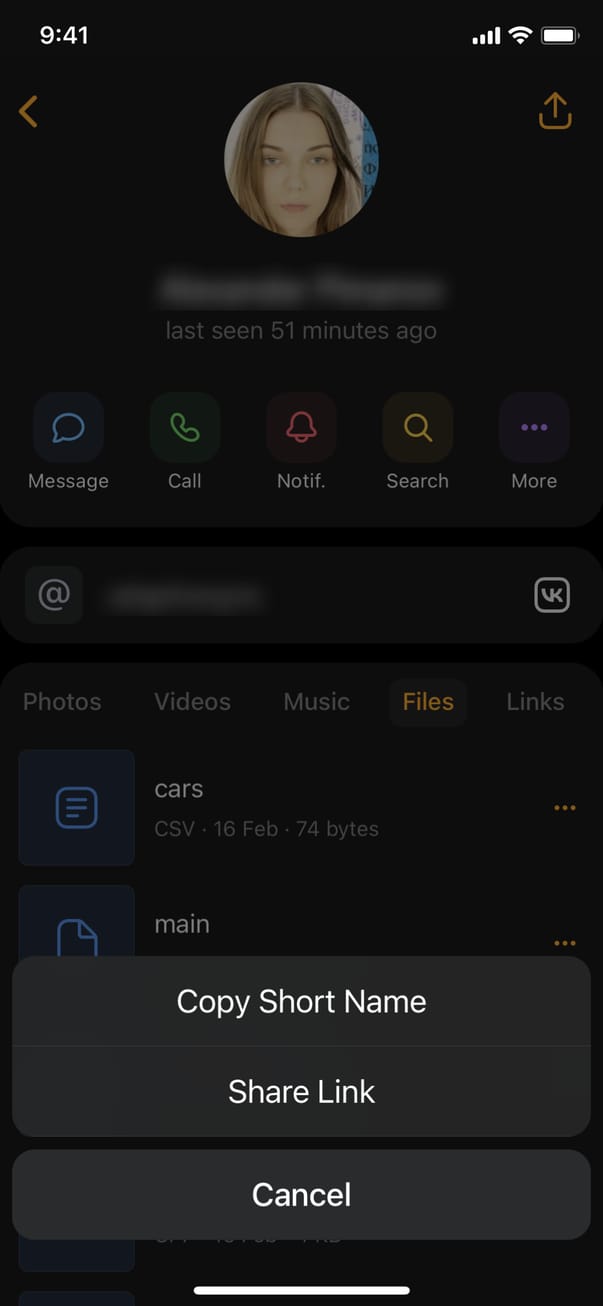Viewport: 603px width, 1306px height.
Task: Select the Files tab
Action: pyautogui.click(x=428, y=702)
